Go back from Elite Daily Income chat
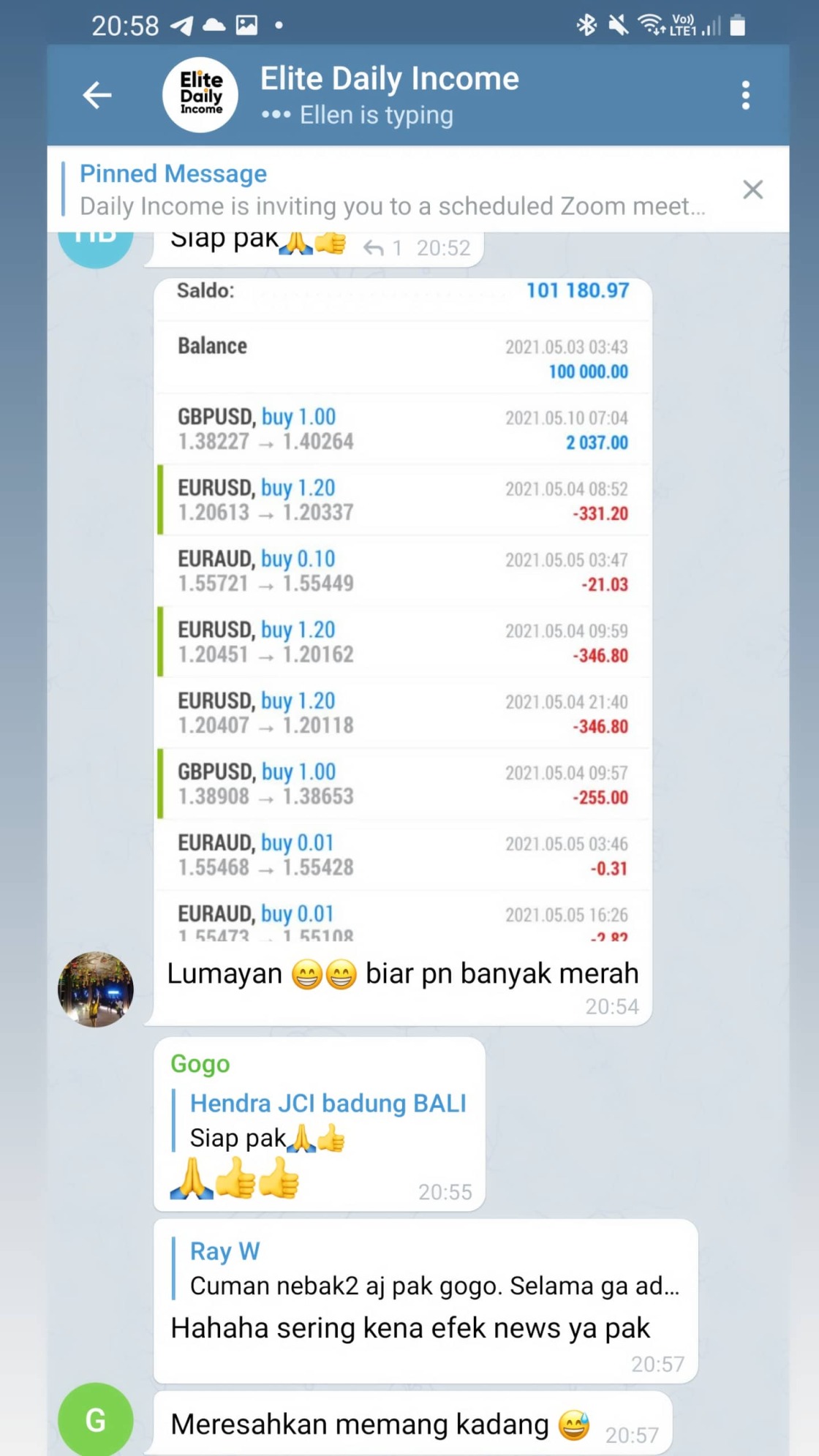The height and width of the screenshot is (1456, 819). 97,95
